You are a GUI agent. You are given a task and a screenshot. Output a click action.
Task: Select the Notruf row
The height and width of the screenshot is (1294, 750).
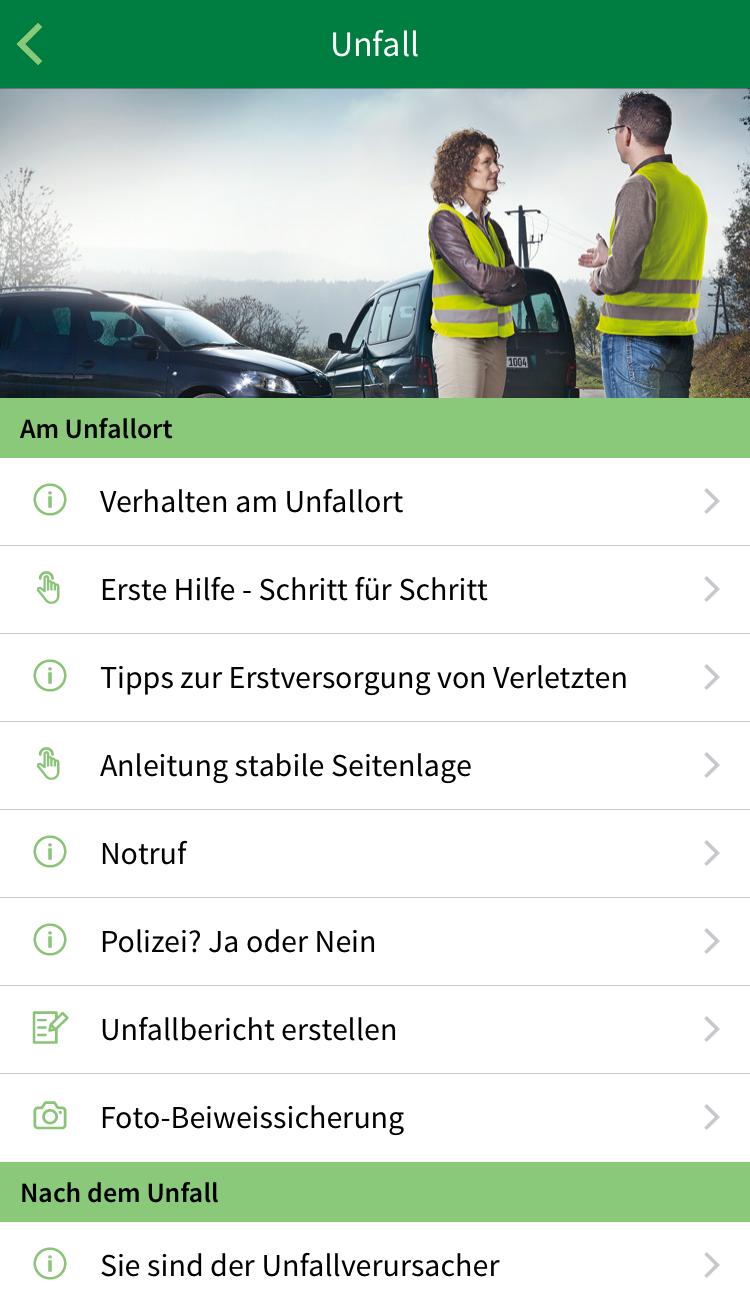(374, 853)
